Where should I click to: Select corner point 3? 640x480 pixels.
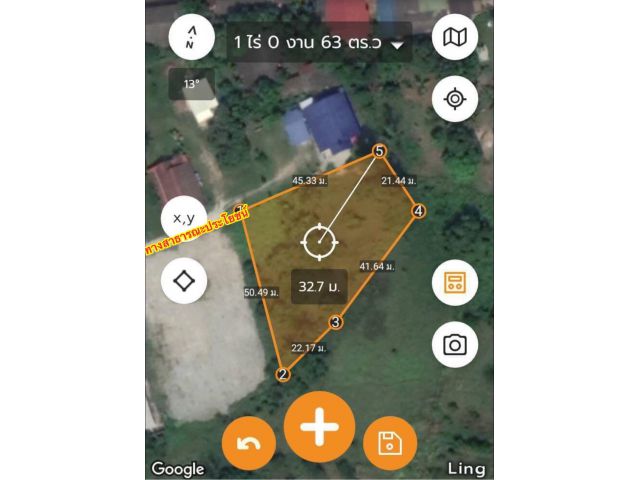(335, 322)
